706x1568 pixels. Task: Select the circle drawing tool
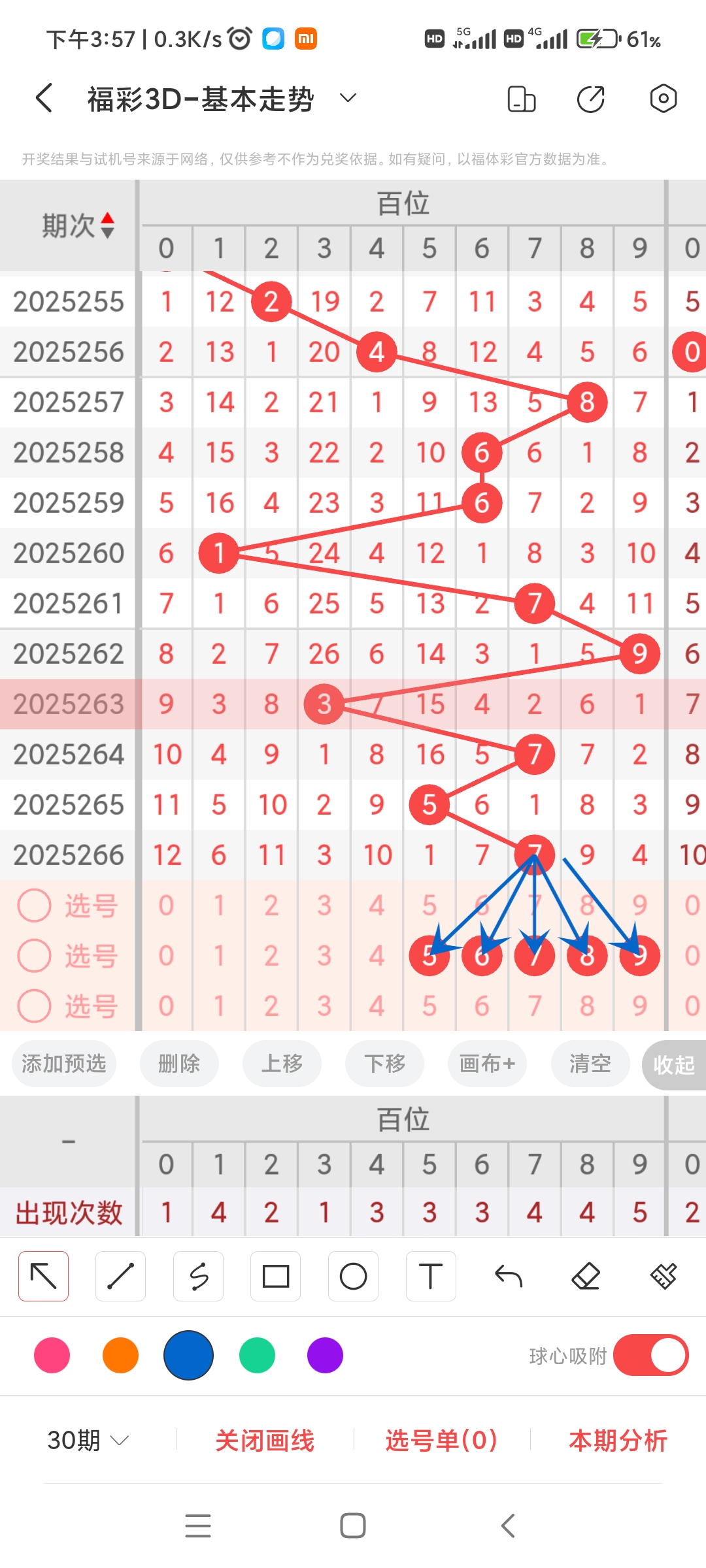point(353,1275)
